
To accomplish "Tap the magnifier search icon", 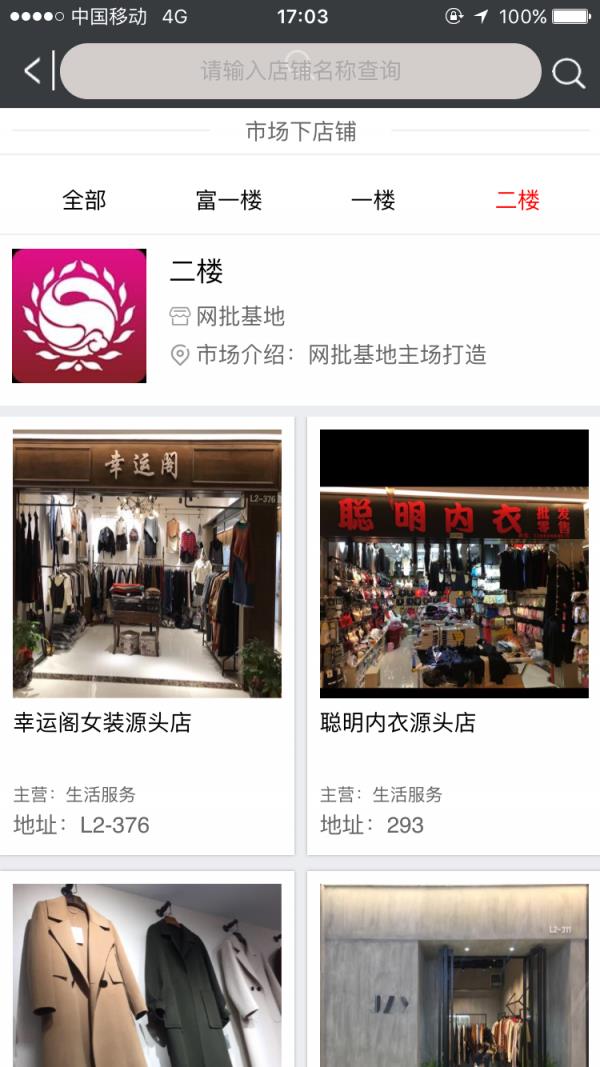I will (x=568, y=72).
